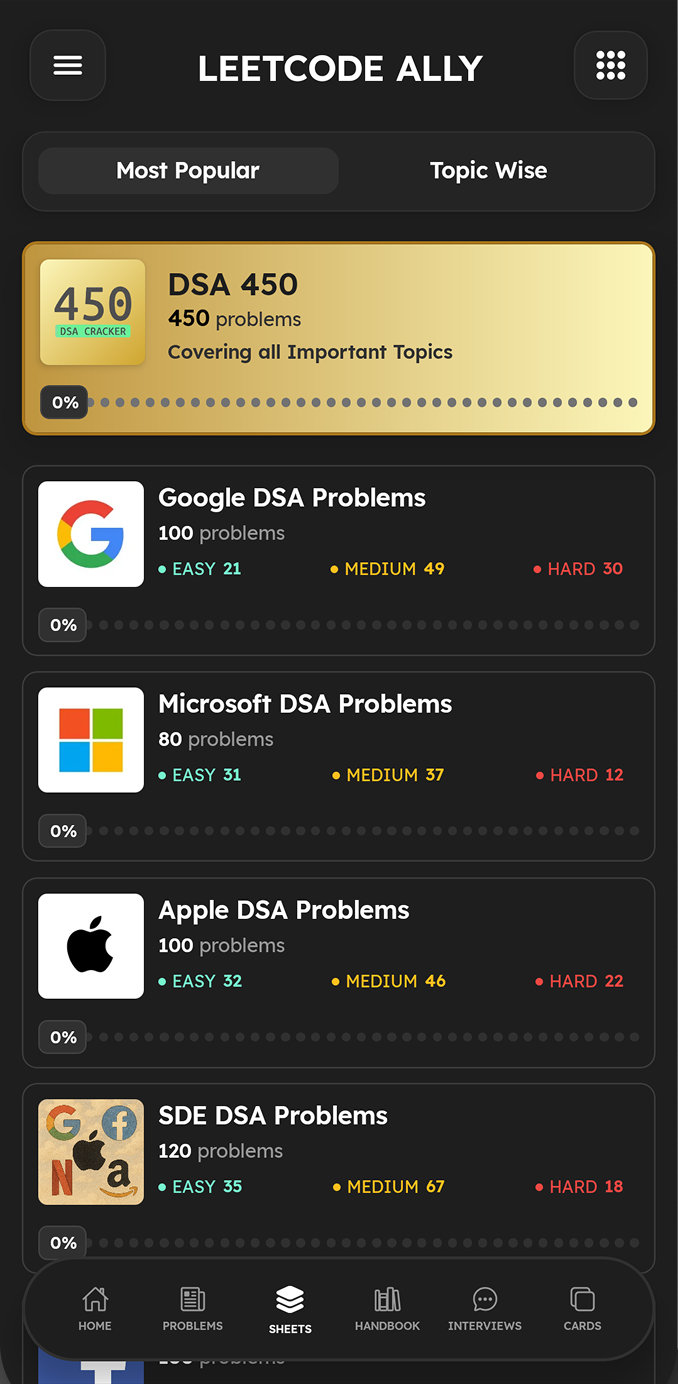Viewport: 678px width, 1384px height.
Task: Open the apps grid icon
Action: pyautogui.click(x=610, y=66)
